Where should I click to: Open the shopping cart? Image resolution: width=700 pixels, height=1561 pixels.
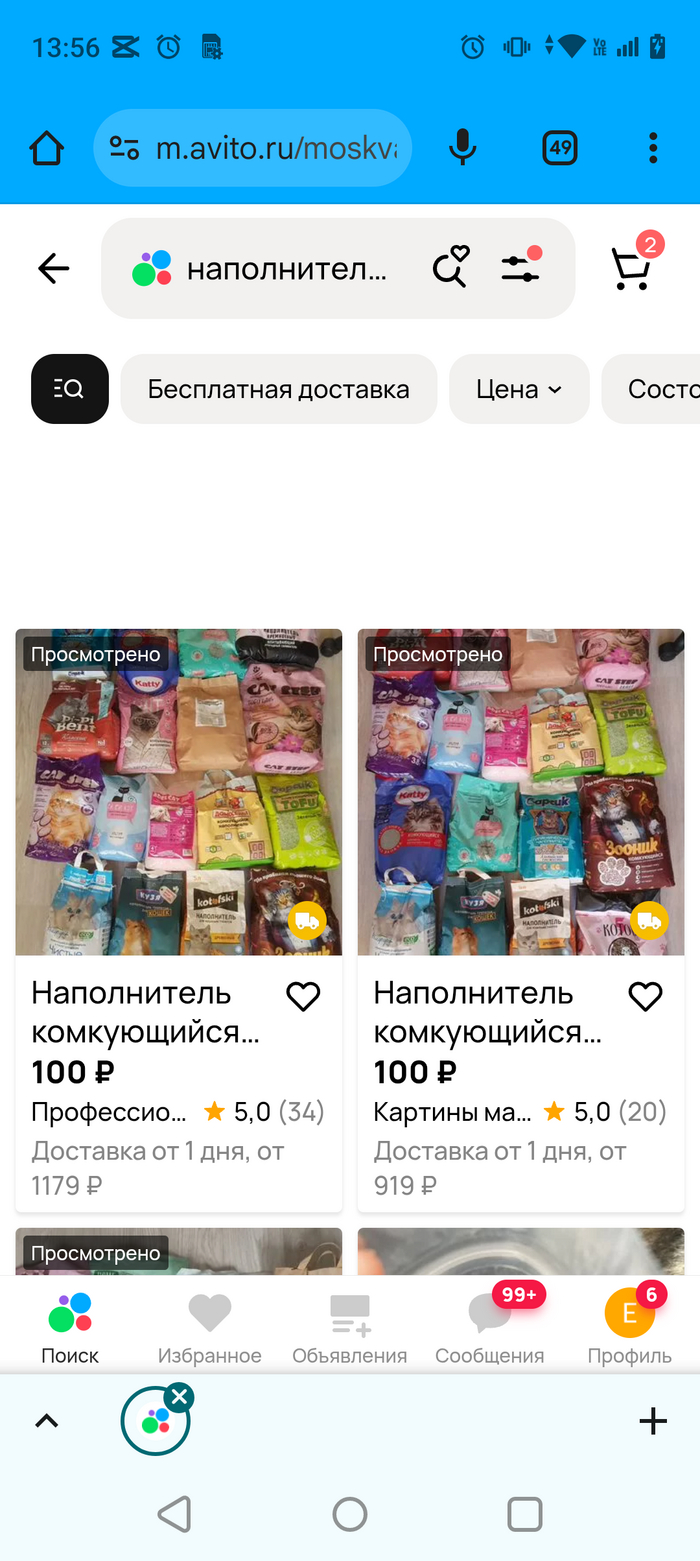coord(632,267)
